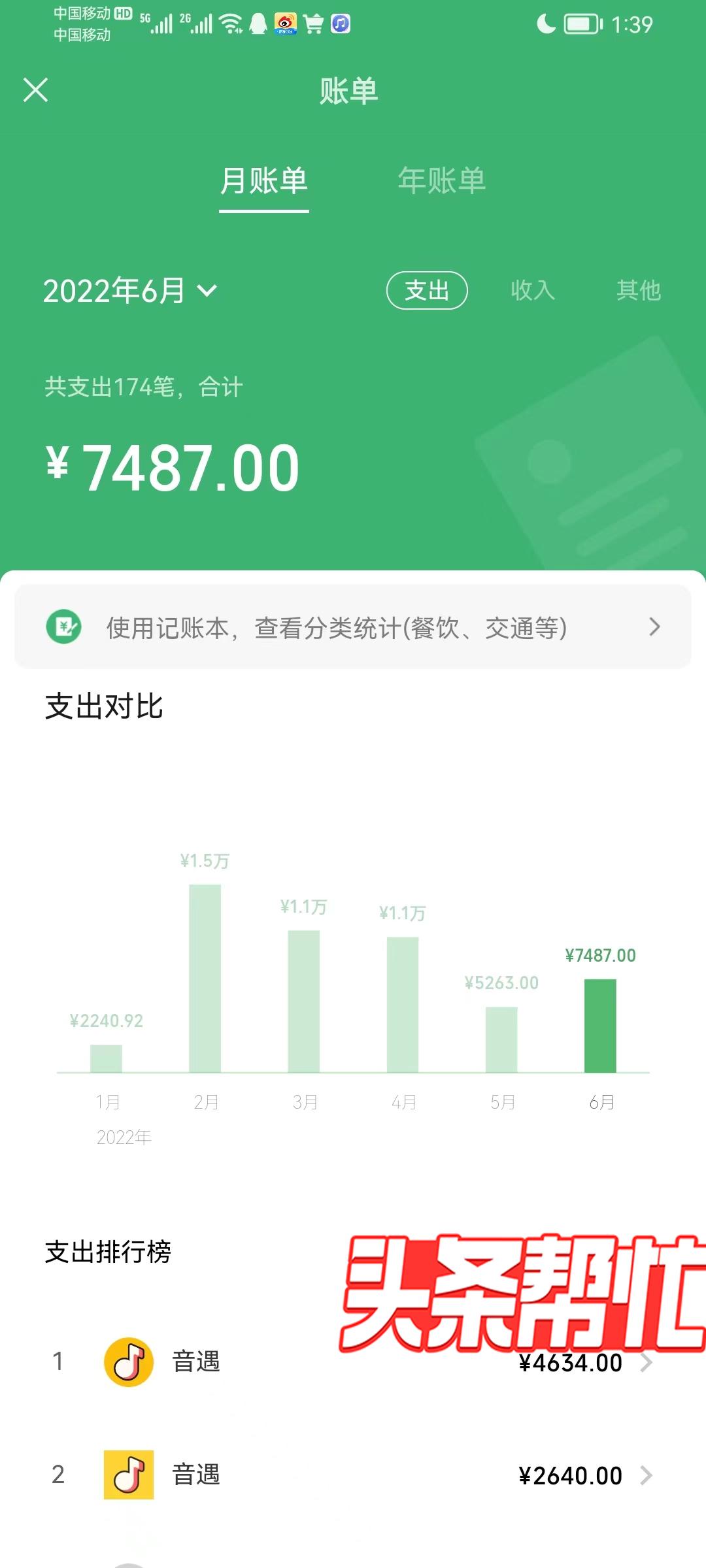Select the 5月 bar in spending chart
Image resolution: width=706 pixels, height=1568 pixels.
[x=501, y=1039]
